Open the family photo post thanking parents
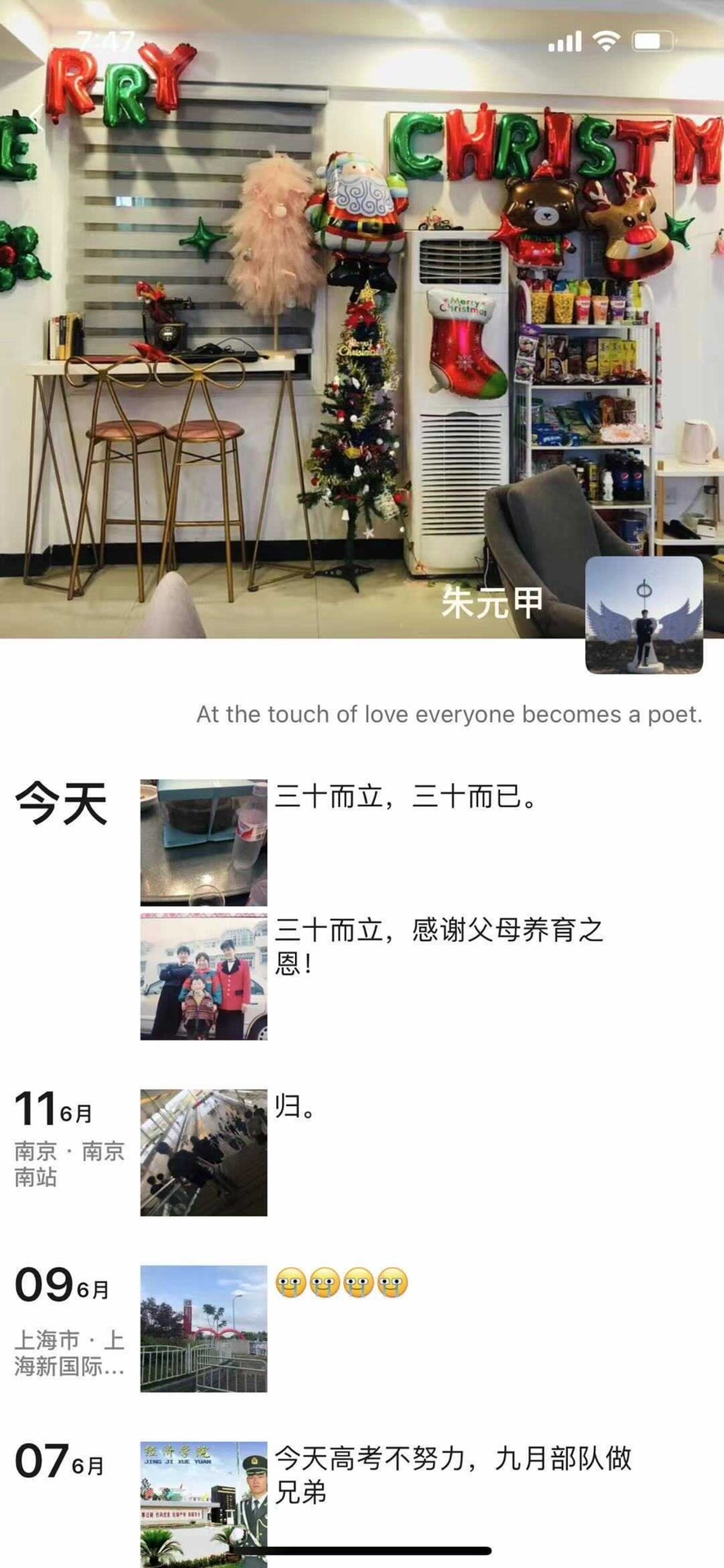 [203, 977]
